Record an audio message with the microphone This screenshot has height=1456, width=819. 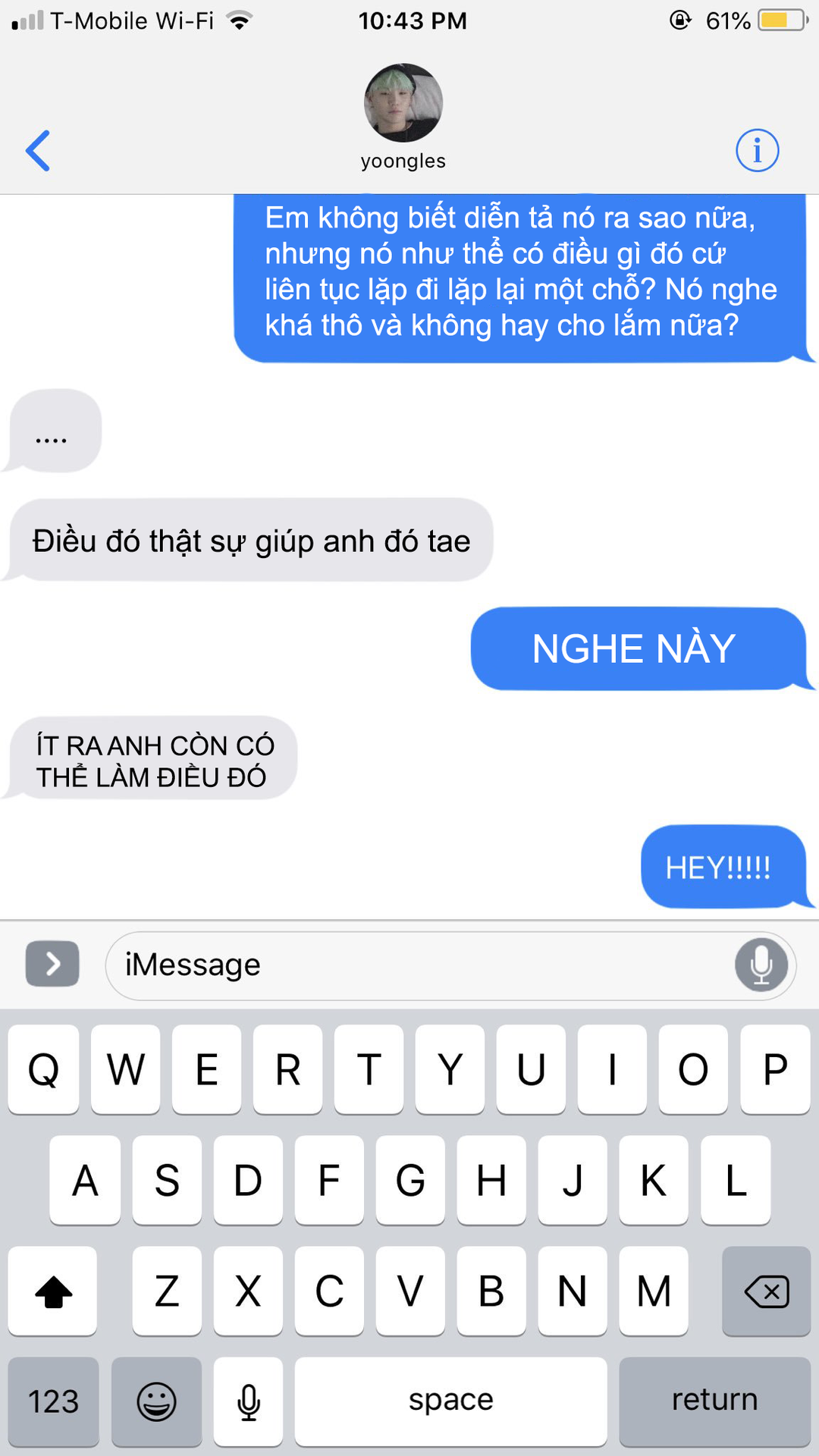[x=761, y=965]
